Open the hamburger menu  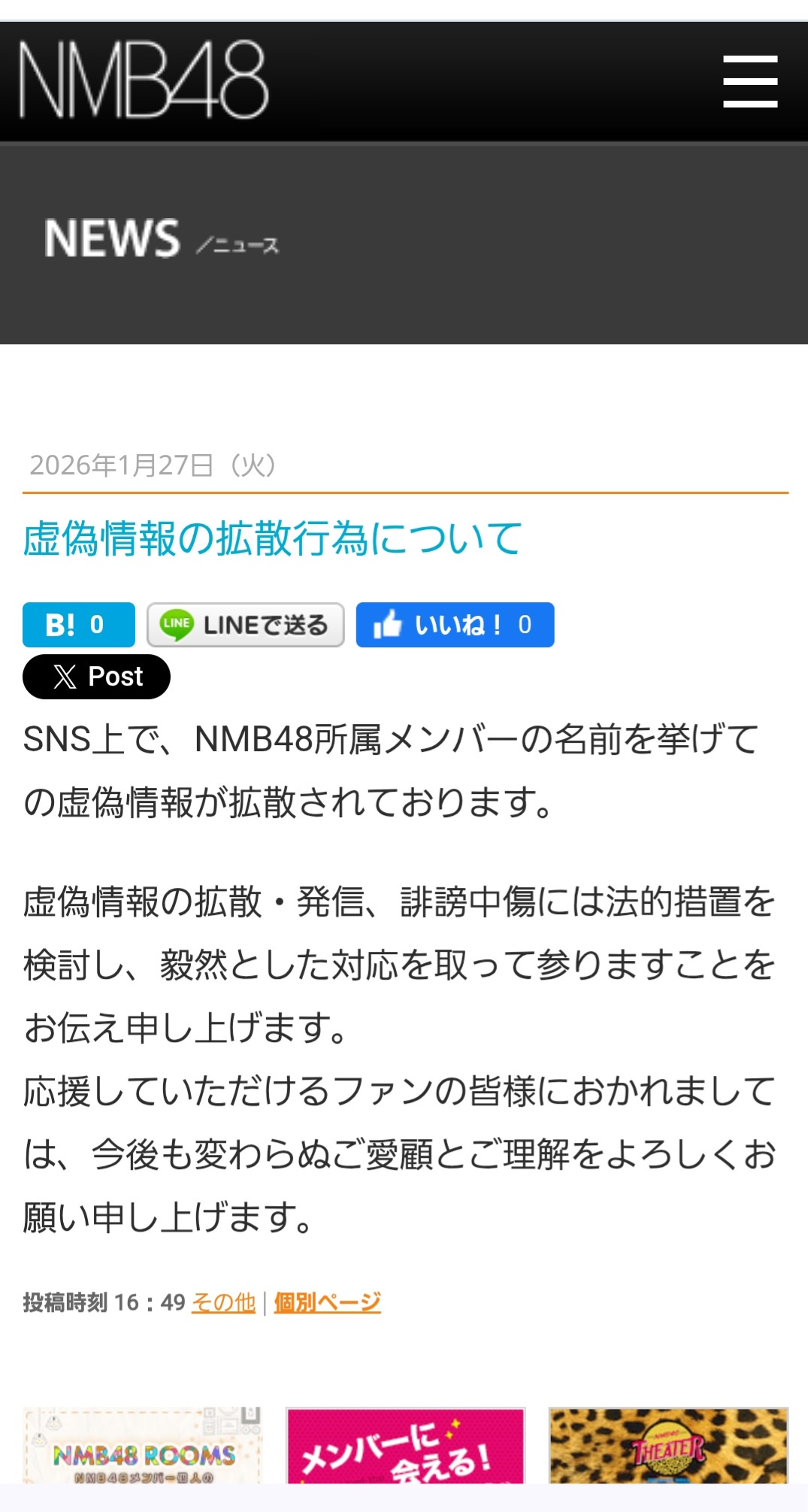coord(750,81)
